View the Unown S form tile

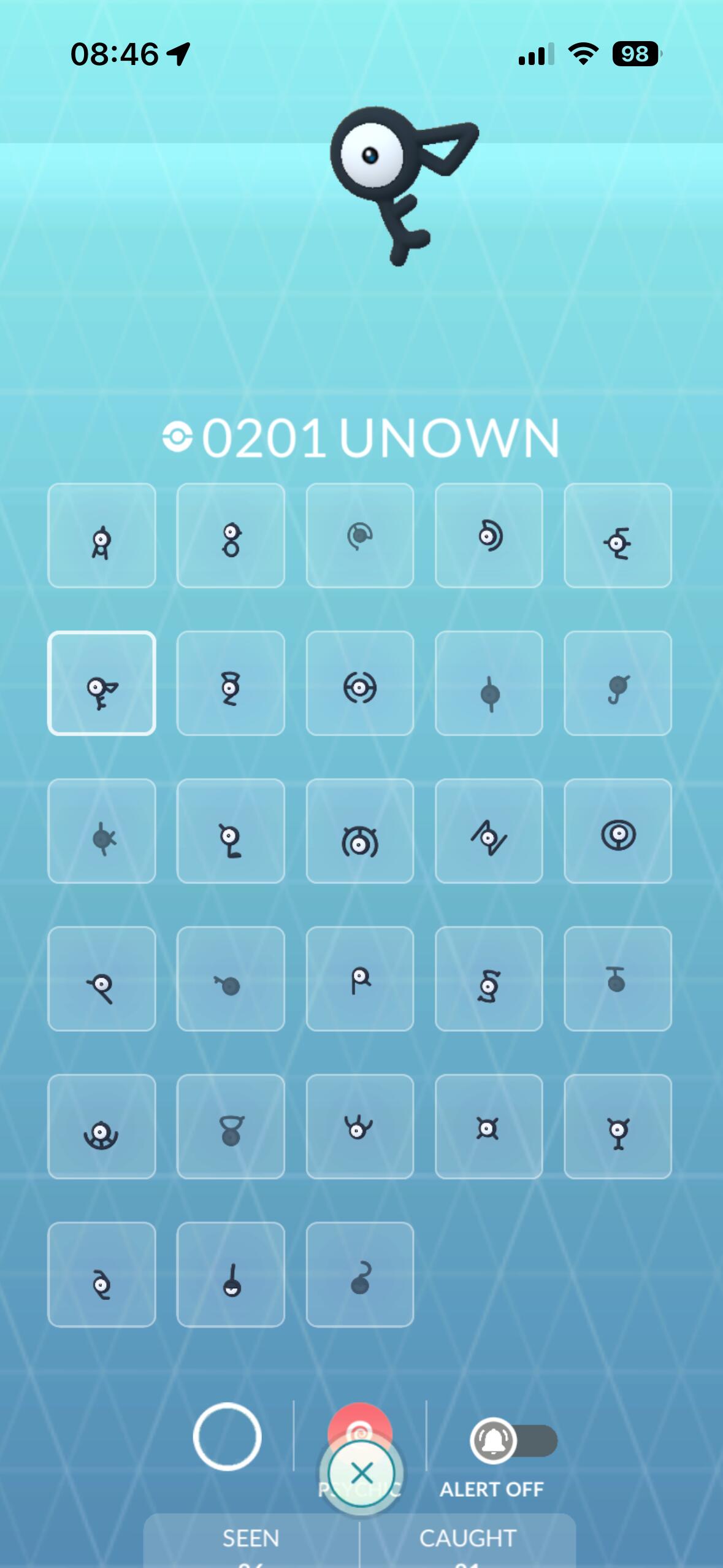[489, 978]
